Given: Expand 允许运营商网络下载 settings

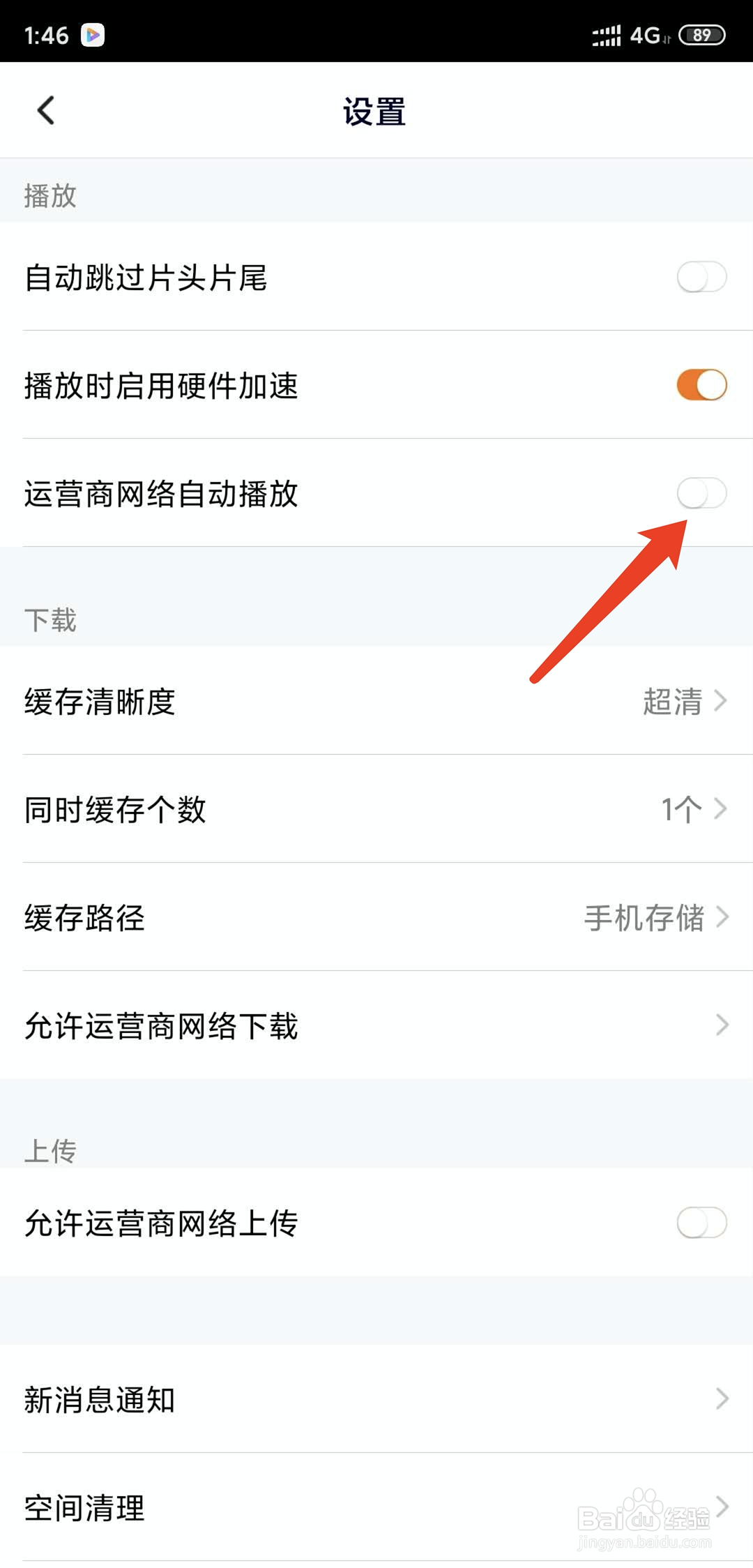Looking at the screenshot, I should pos(722,1025).
